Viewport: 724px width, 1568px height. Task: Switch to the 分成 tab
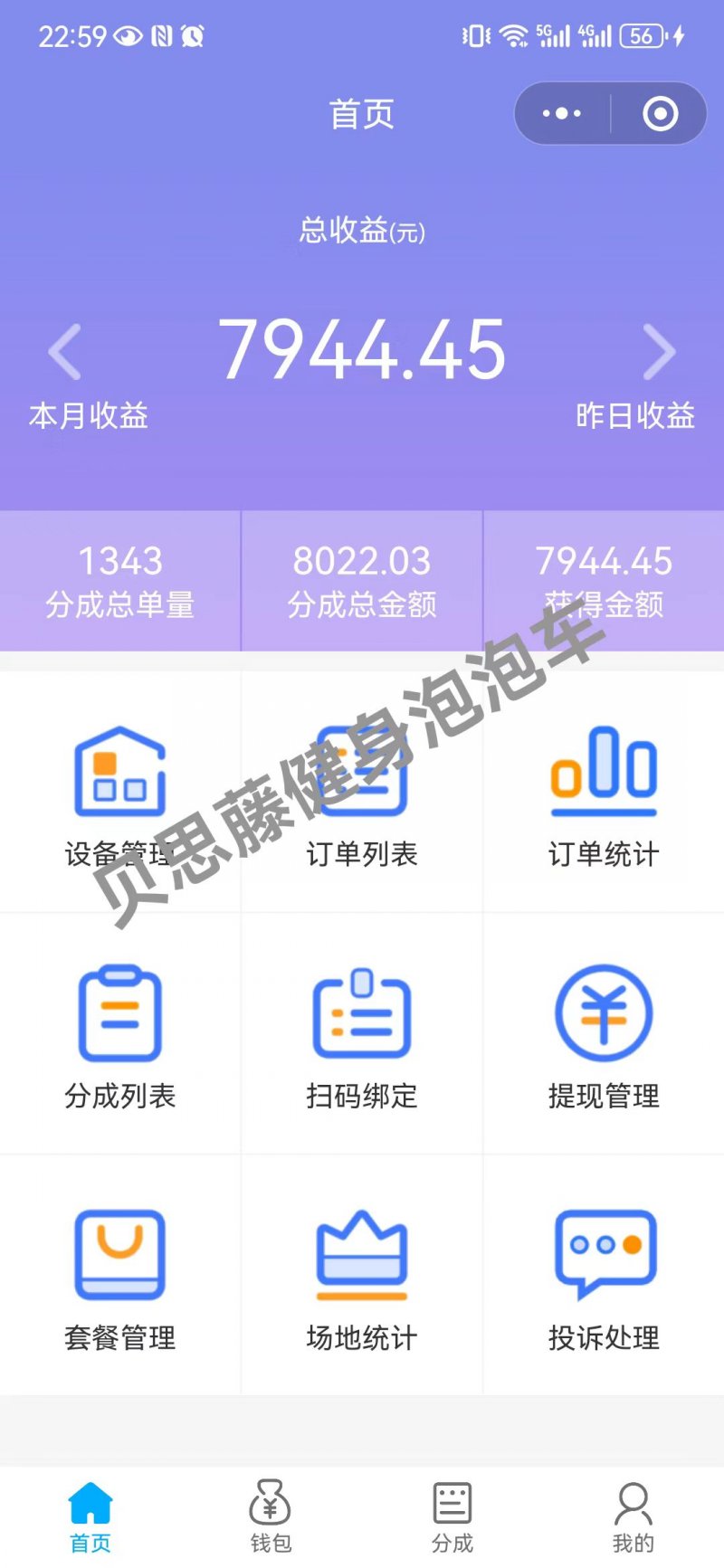[452, 1516]
